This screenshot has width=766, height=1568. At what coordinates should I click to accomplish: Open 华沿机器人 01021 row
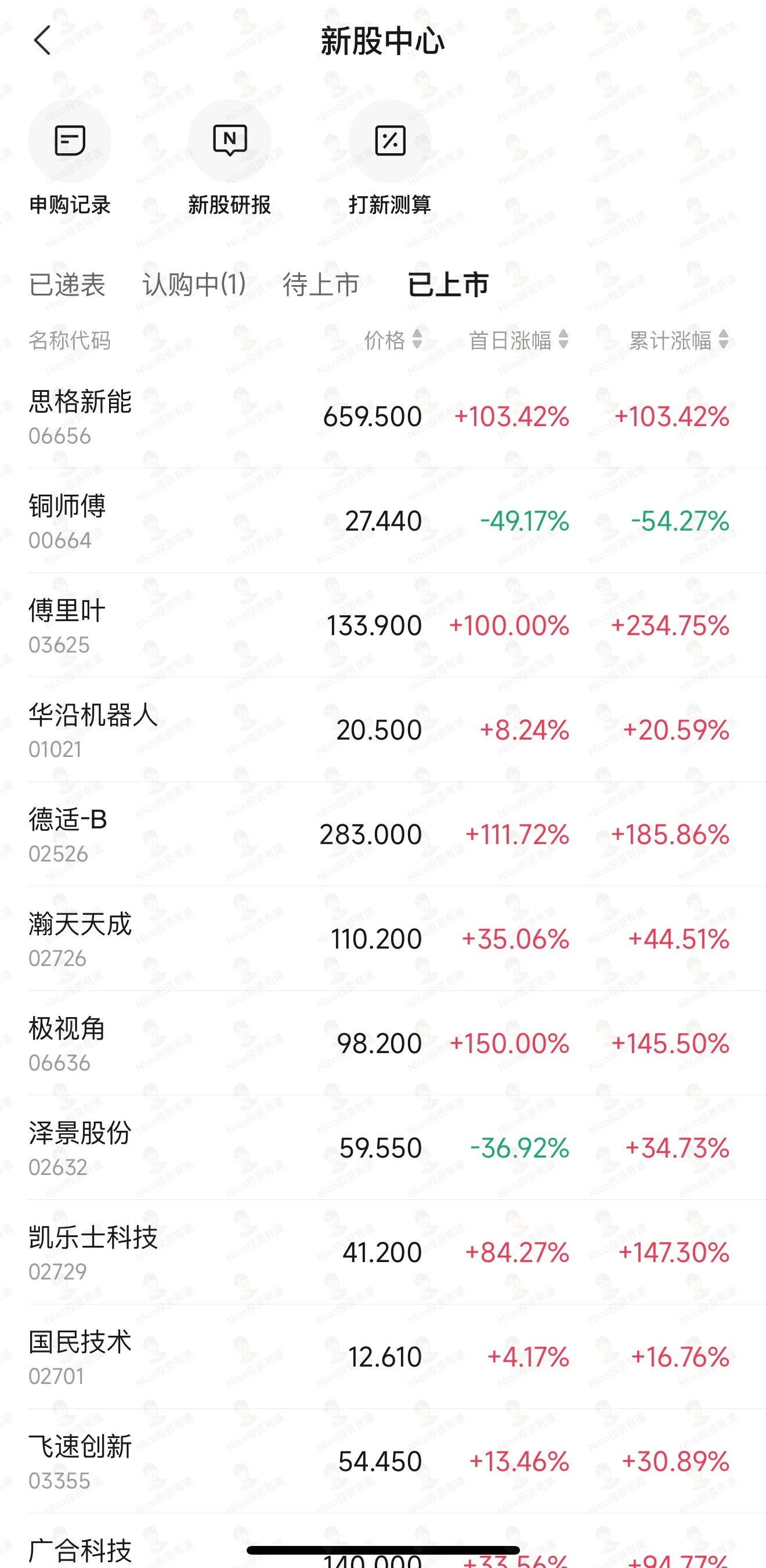377,730
